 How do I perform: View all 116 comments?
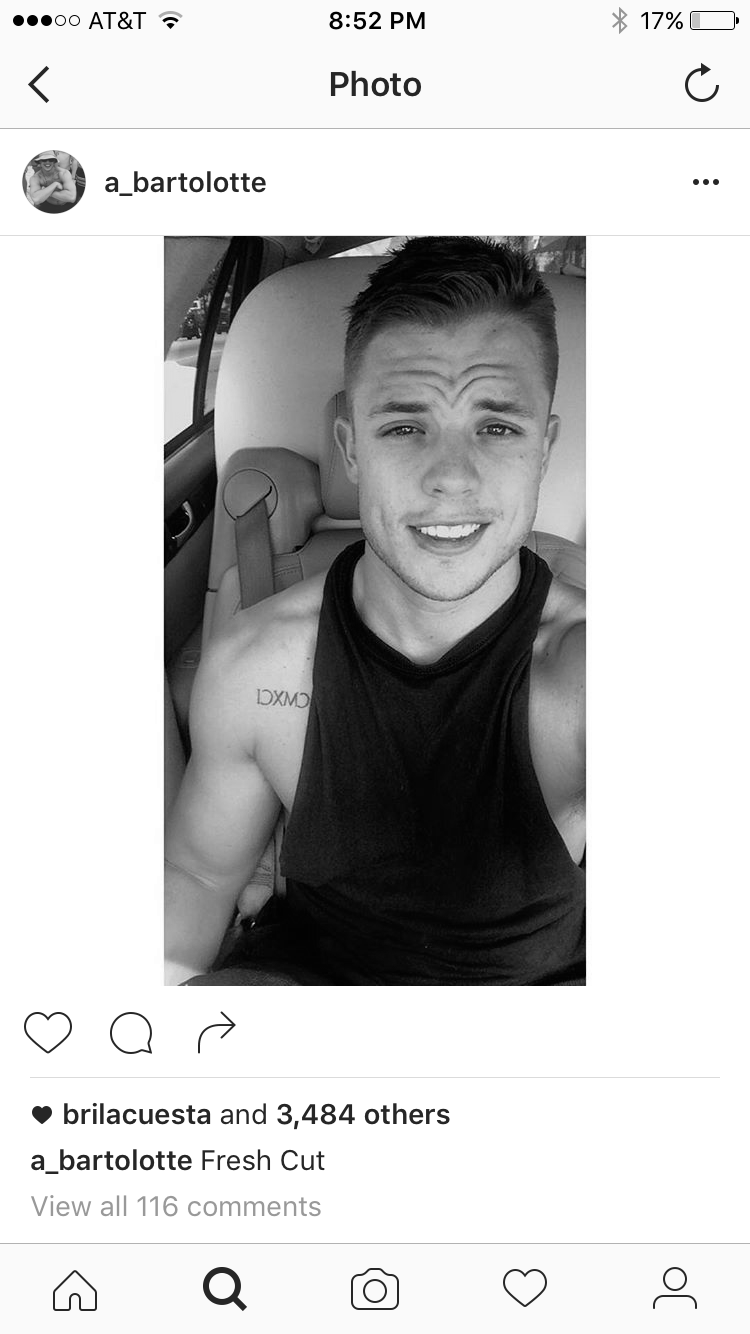pyautogui.click(x=176, y=1206)
